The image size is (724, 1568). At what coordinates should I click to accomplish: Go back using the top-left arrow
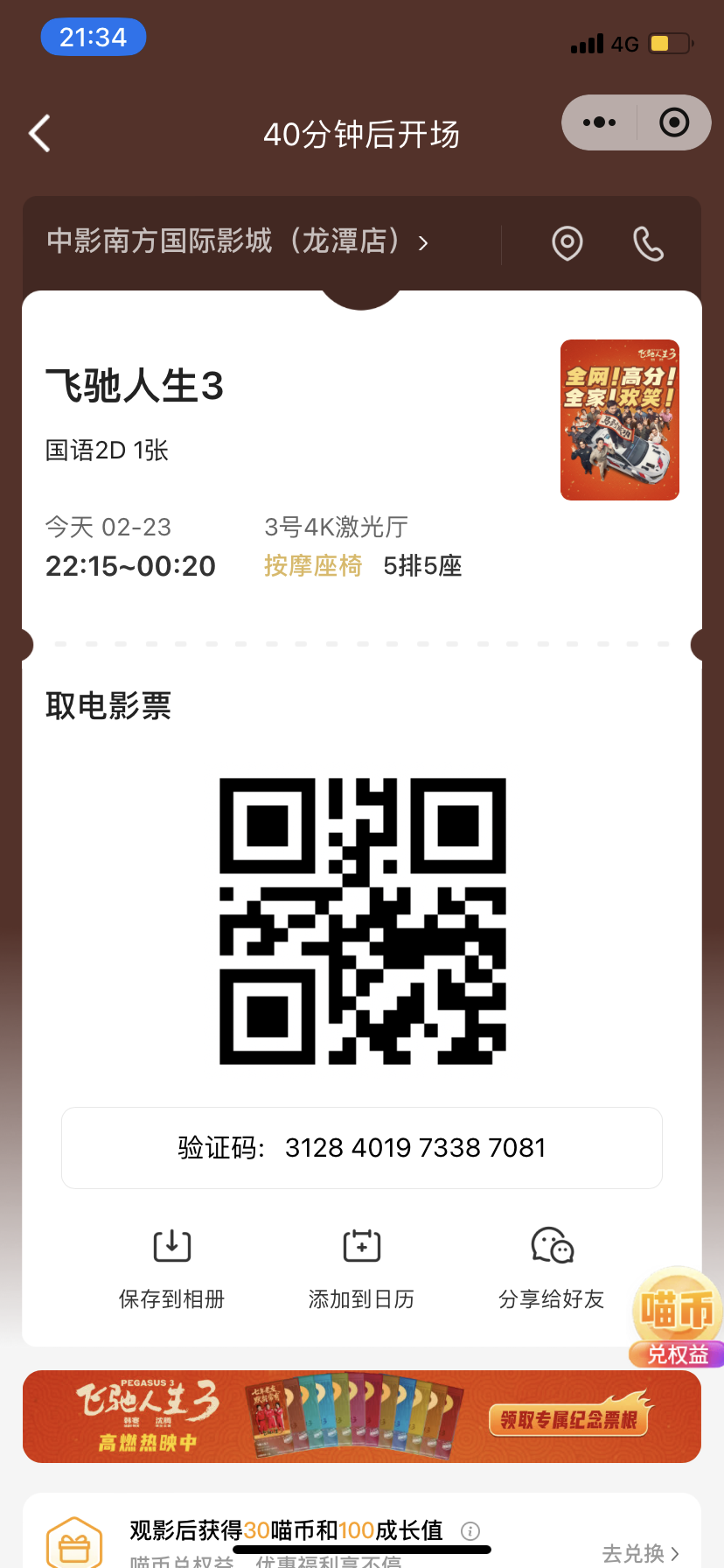click(x=40, y=134)
